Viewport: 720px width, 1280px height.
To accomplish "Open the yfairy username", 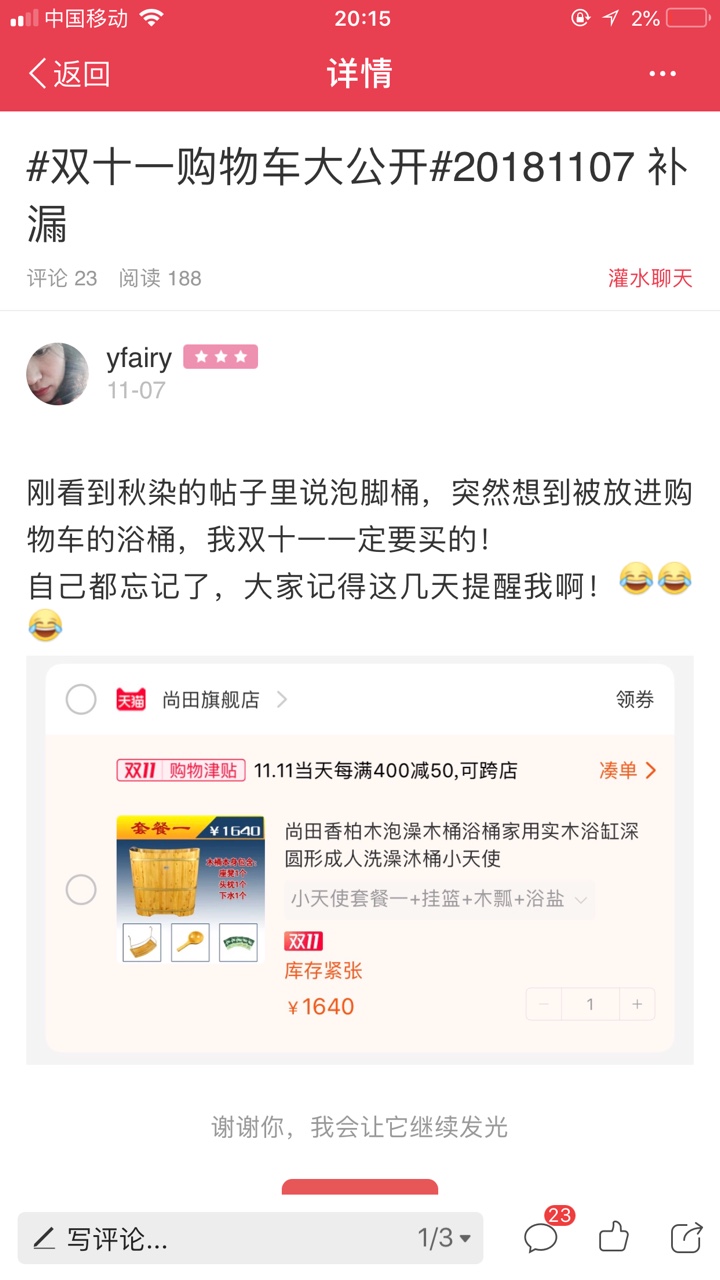I will coord(139,358).
